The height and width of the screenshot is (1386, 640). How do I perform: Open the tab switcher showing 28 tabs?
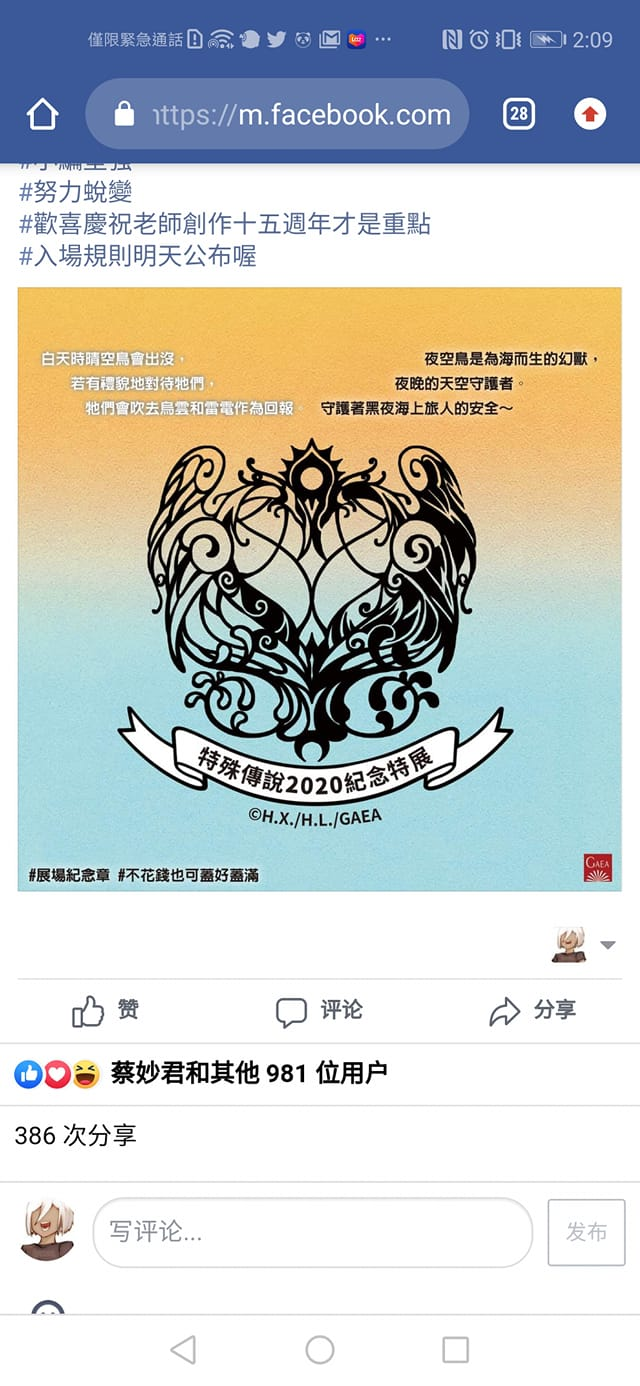click(x=518, y=114)
